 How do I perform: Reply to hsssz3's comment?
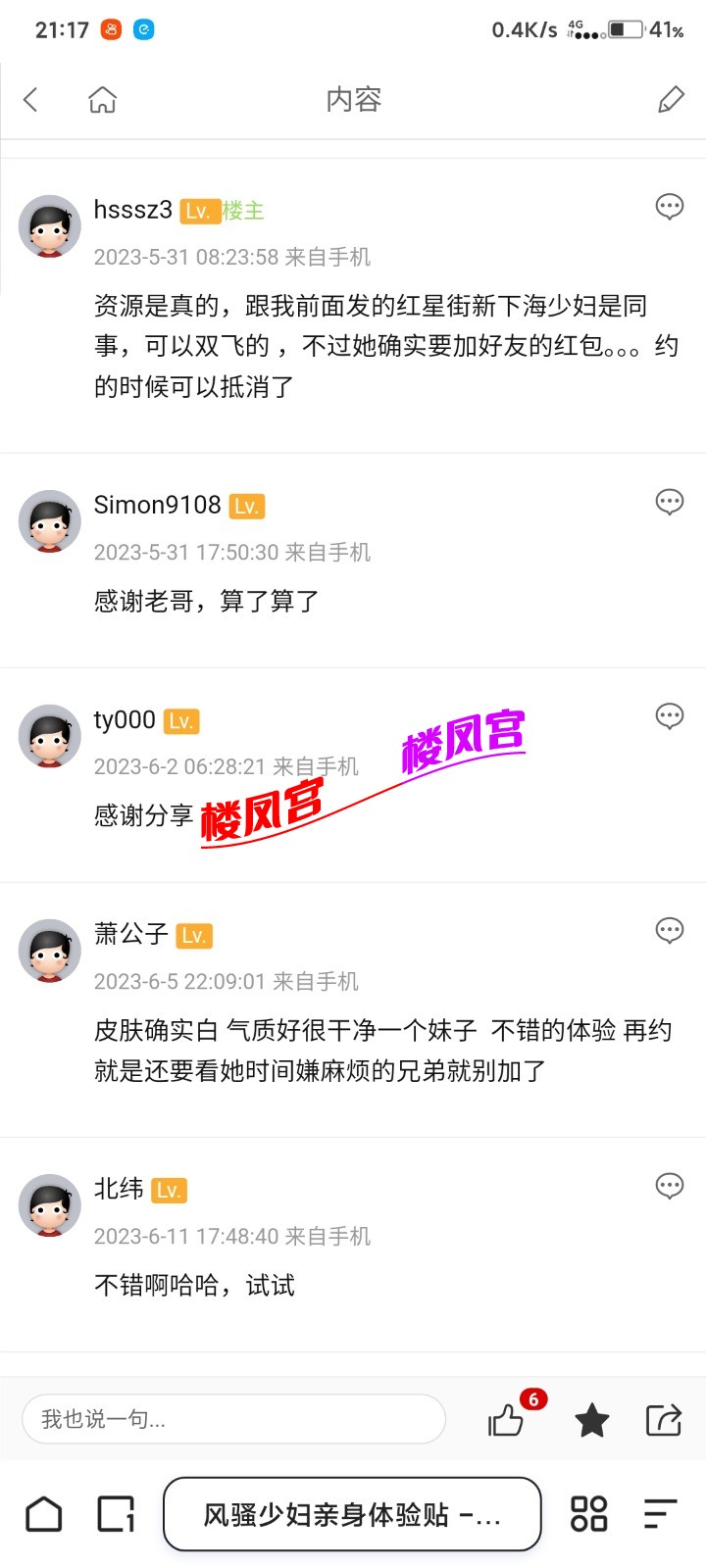click(669, 207)
